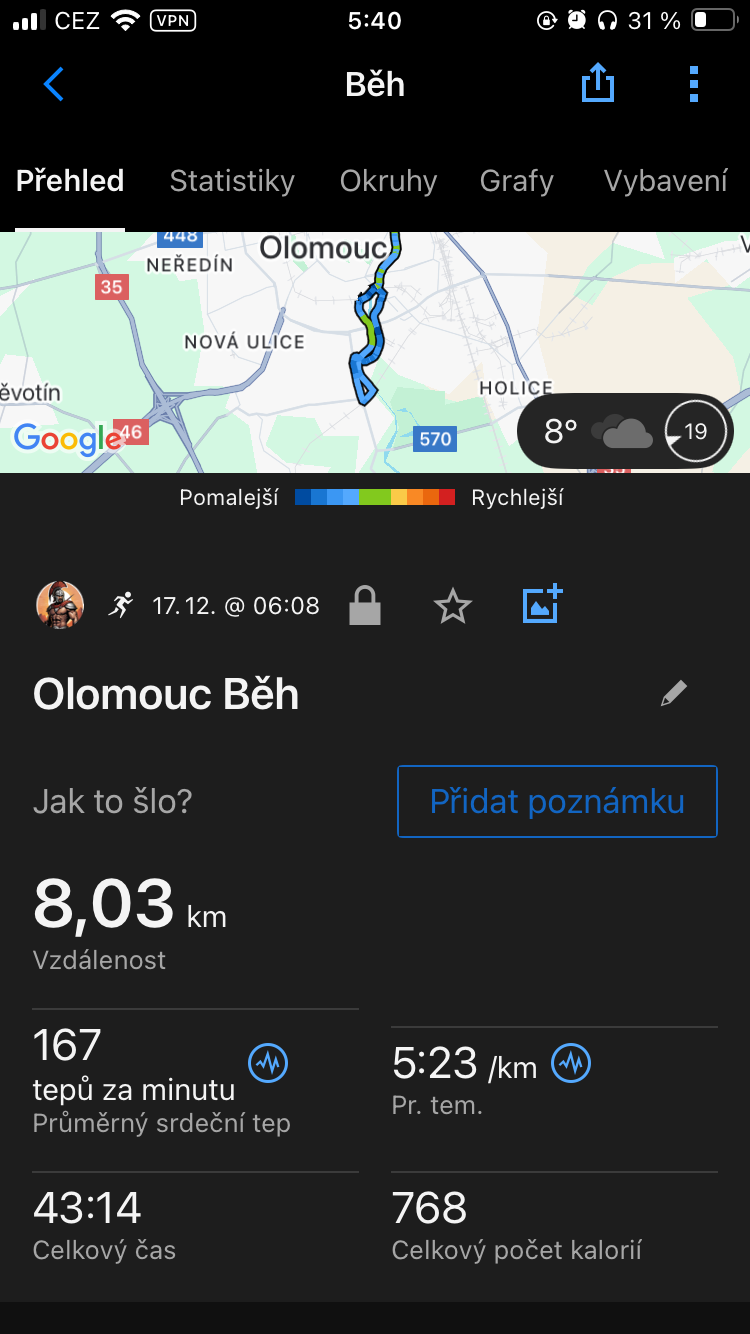Mark the activity as favorite with star
This screenshot has height=1334, width=750.
click(x=453, y=606)
